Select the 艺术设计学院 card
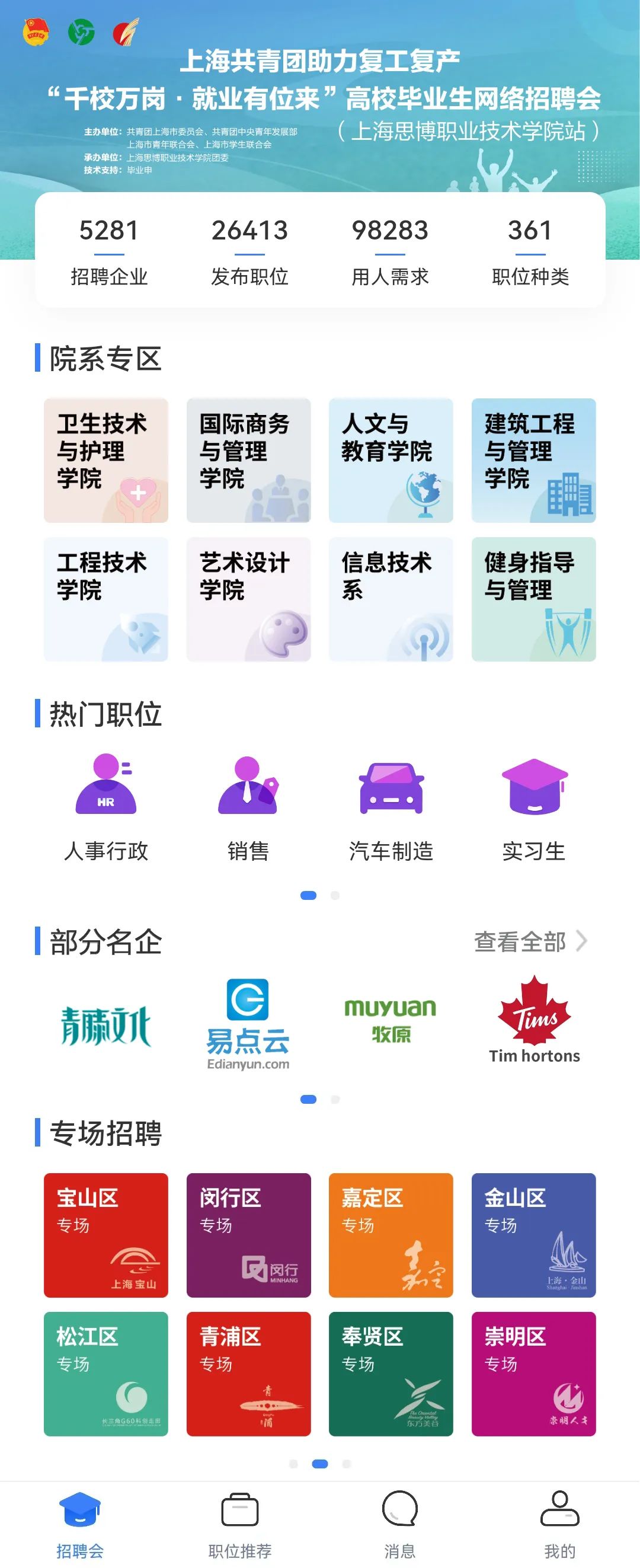The width and height of the screenshot is (640, 1568). coord(248,599)
